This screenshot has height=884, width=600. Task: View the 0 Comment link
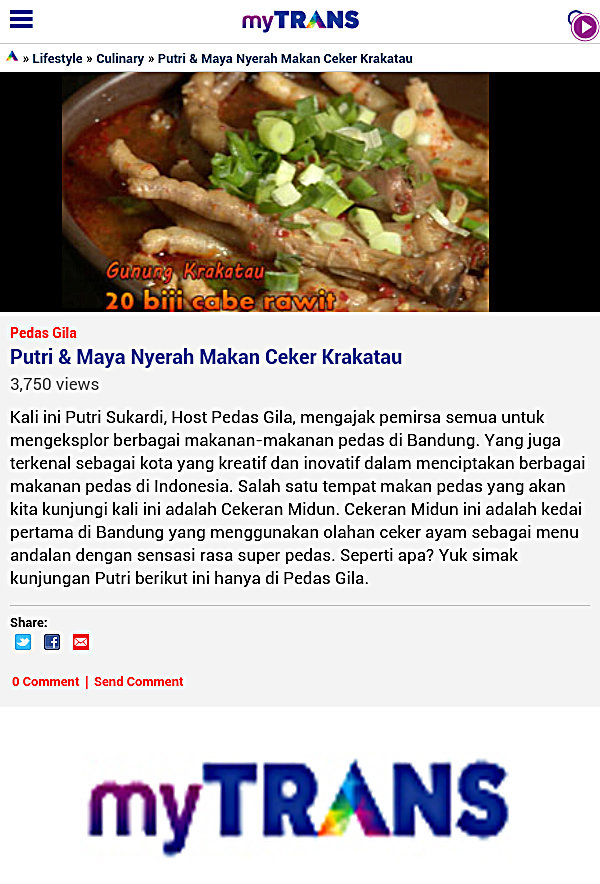click(x=45, y=682)
